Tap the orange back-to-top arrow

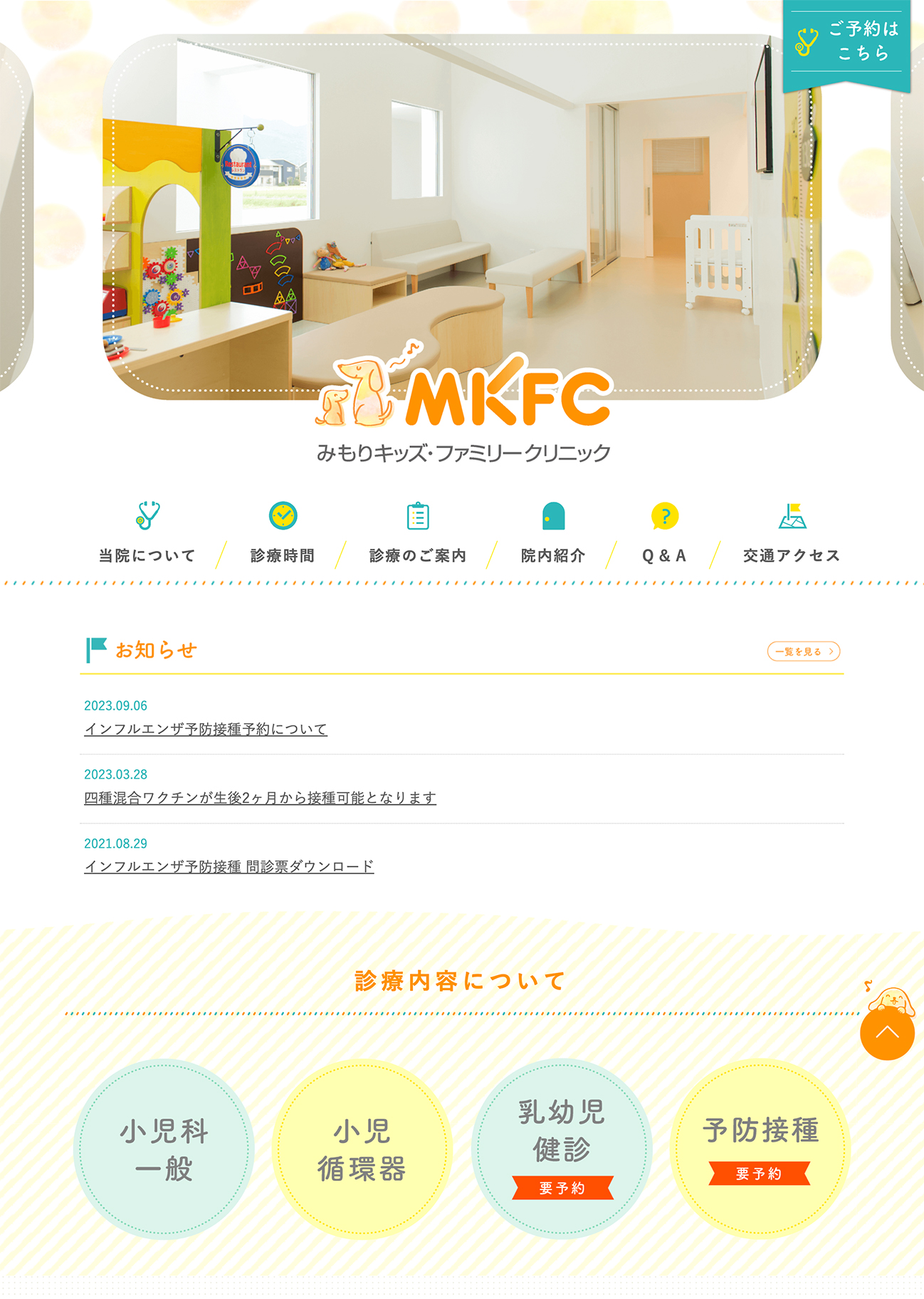886,1033
